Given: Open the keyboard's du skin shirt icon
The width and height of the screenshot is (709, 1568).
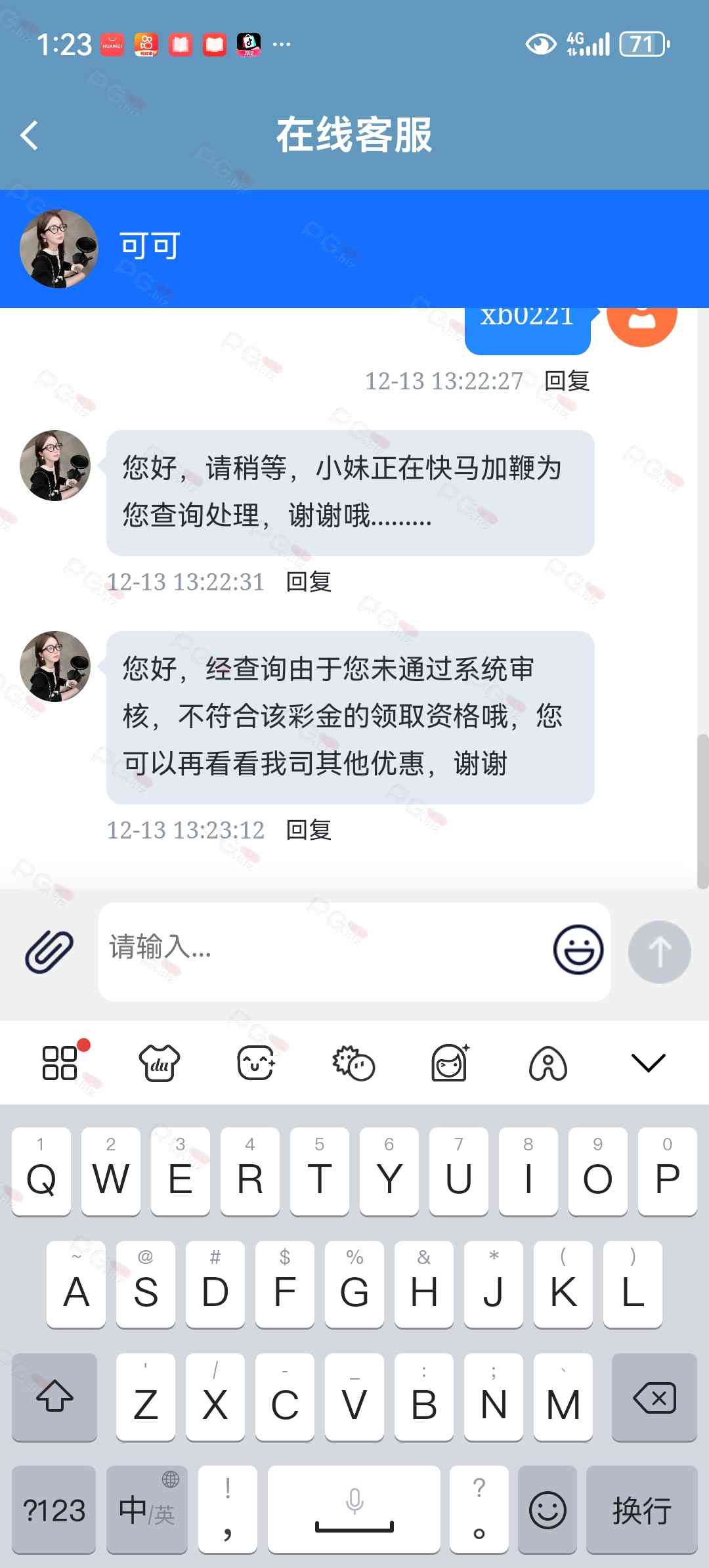Looking at the screenshot, I should pyautogui.click(x=159, y=1062).
